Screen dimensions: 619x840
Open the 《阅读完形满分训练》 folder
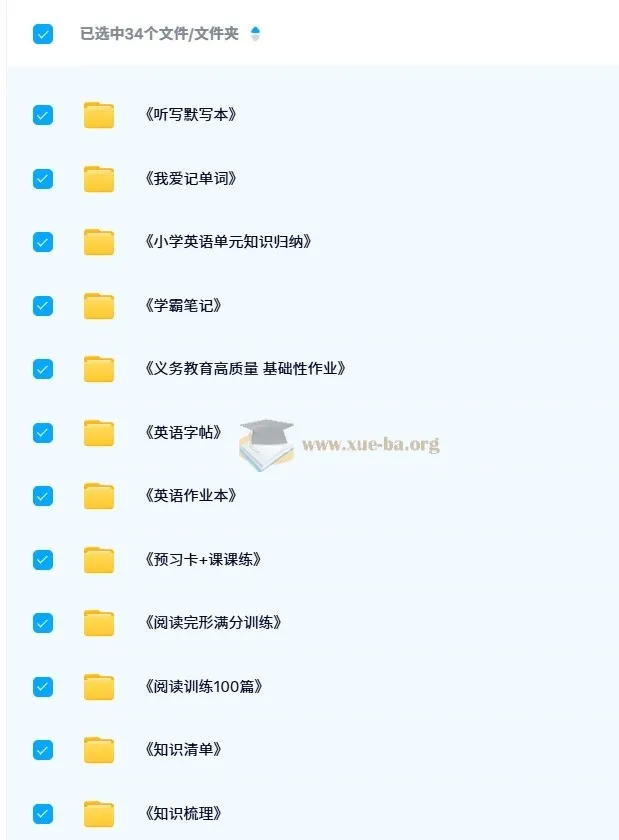coord(213,623)
